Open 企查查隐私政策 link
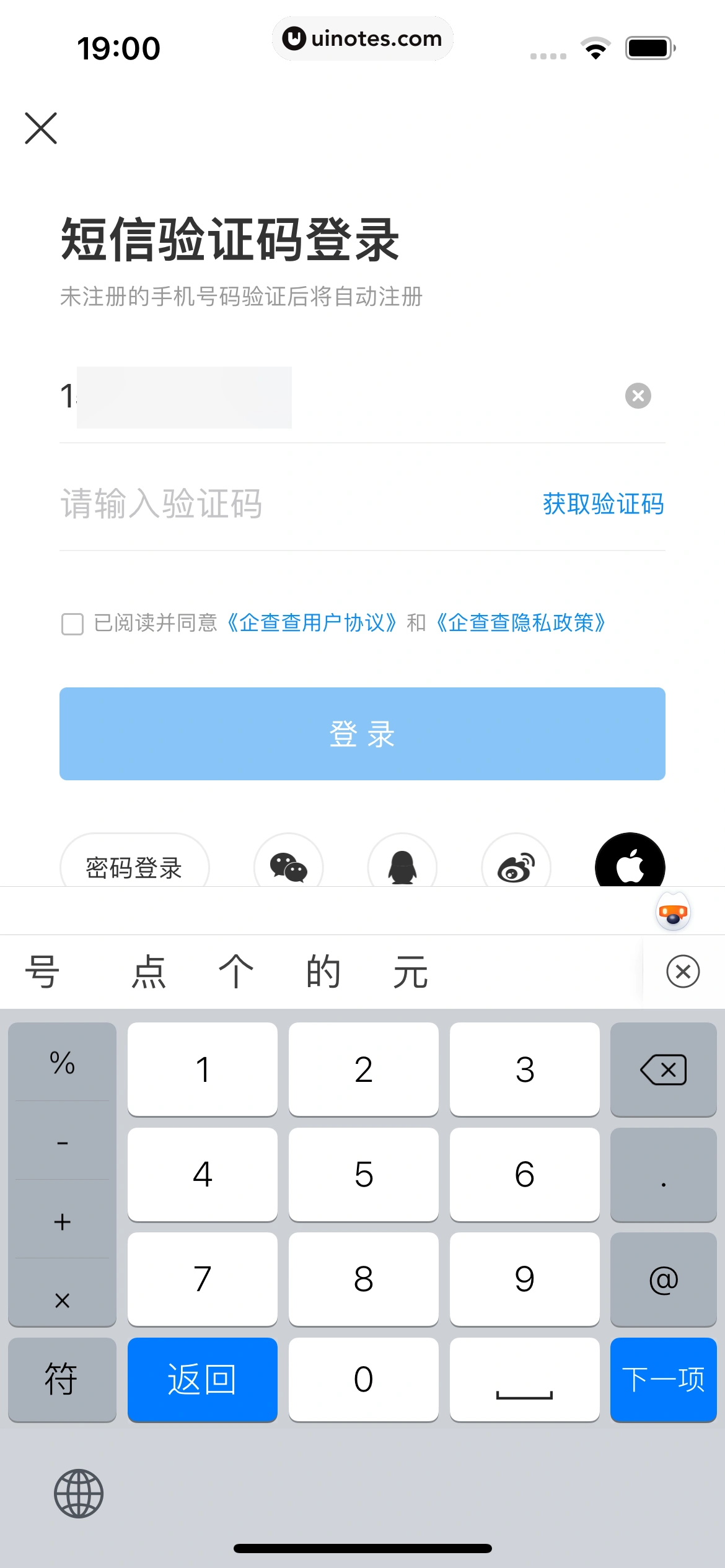Image resolution: width=725 pixels, height=1568 pixels. [x=521, y=623]
